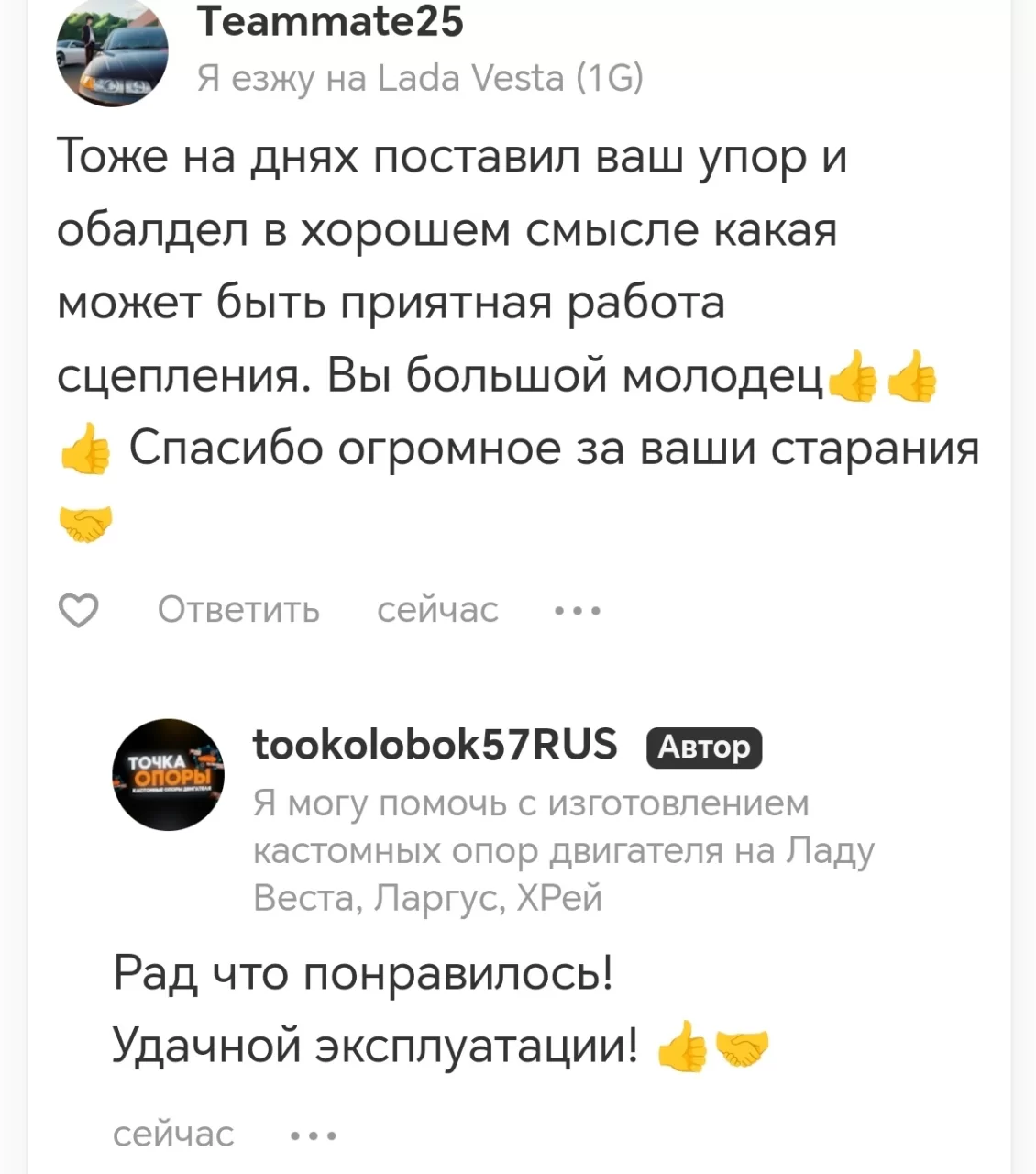Open more options for Teammate25's comment
1036x1174 pixels.
579,610
